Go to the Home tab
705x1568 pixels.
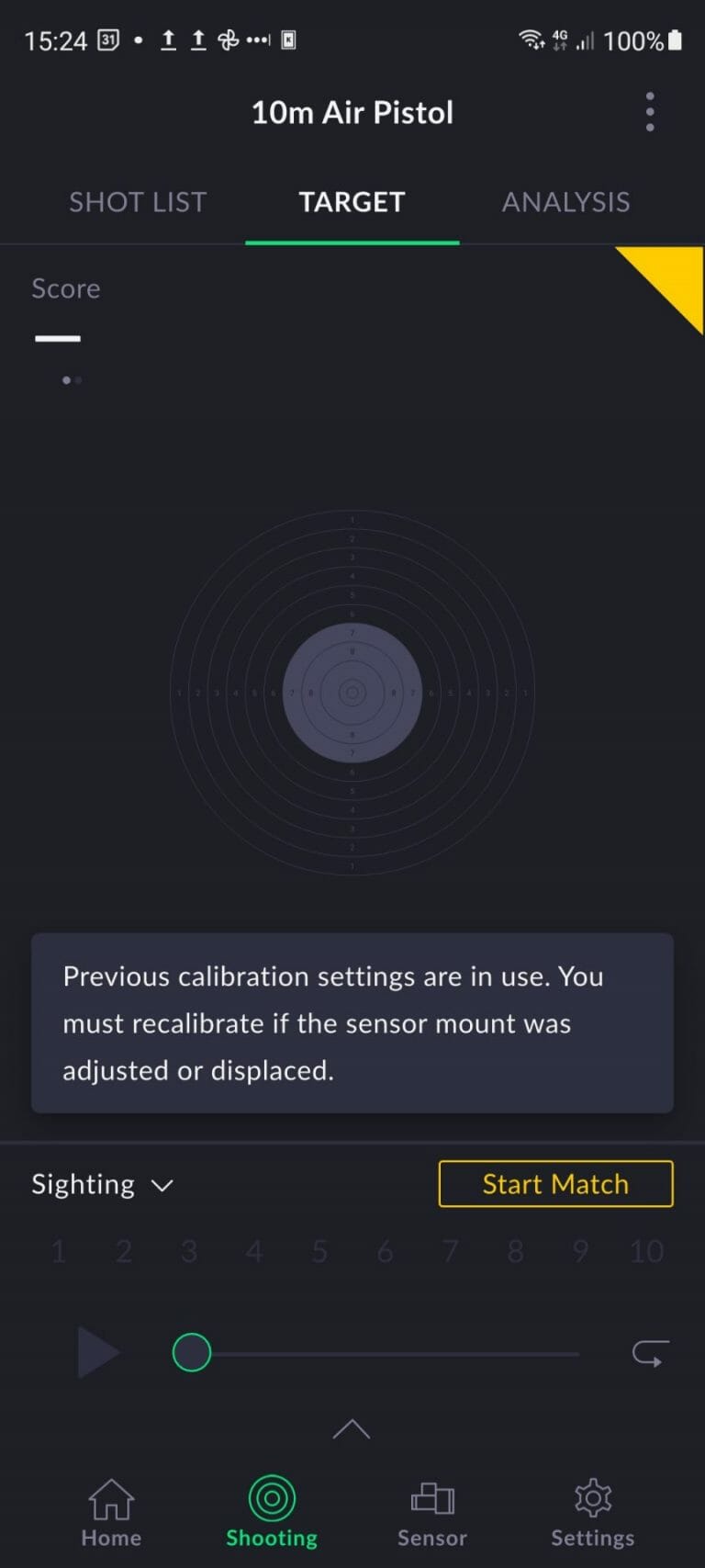[x=111, y=1512]
